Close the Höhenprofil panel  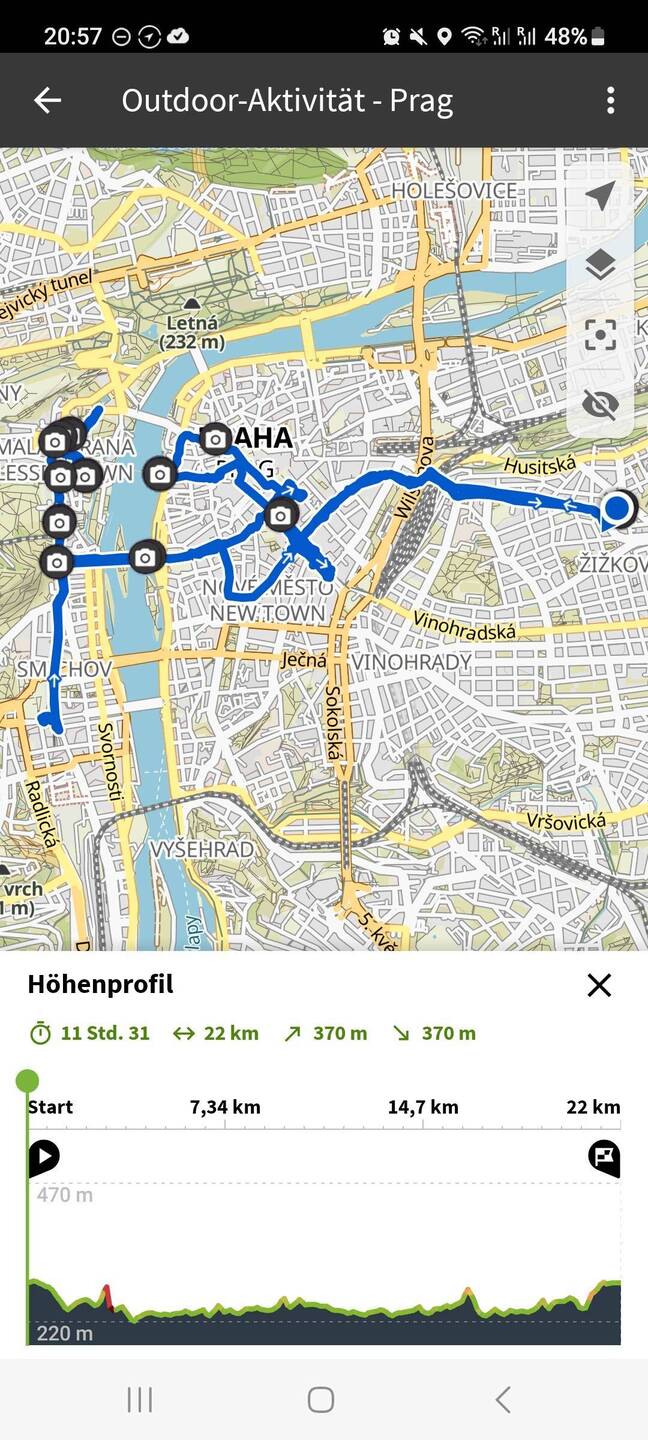(x=599, y=985)
